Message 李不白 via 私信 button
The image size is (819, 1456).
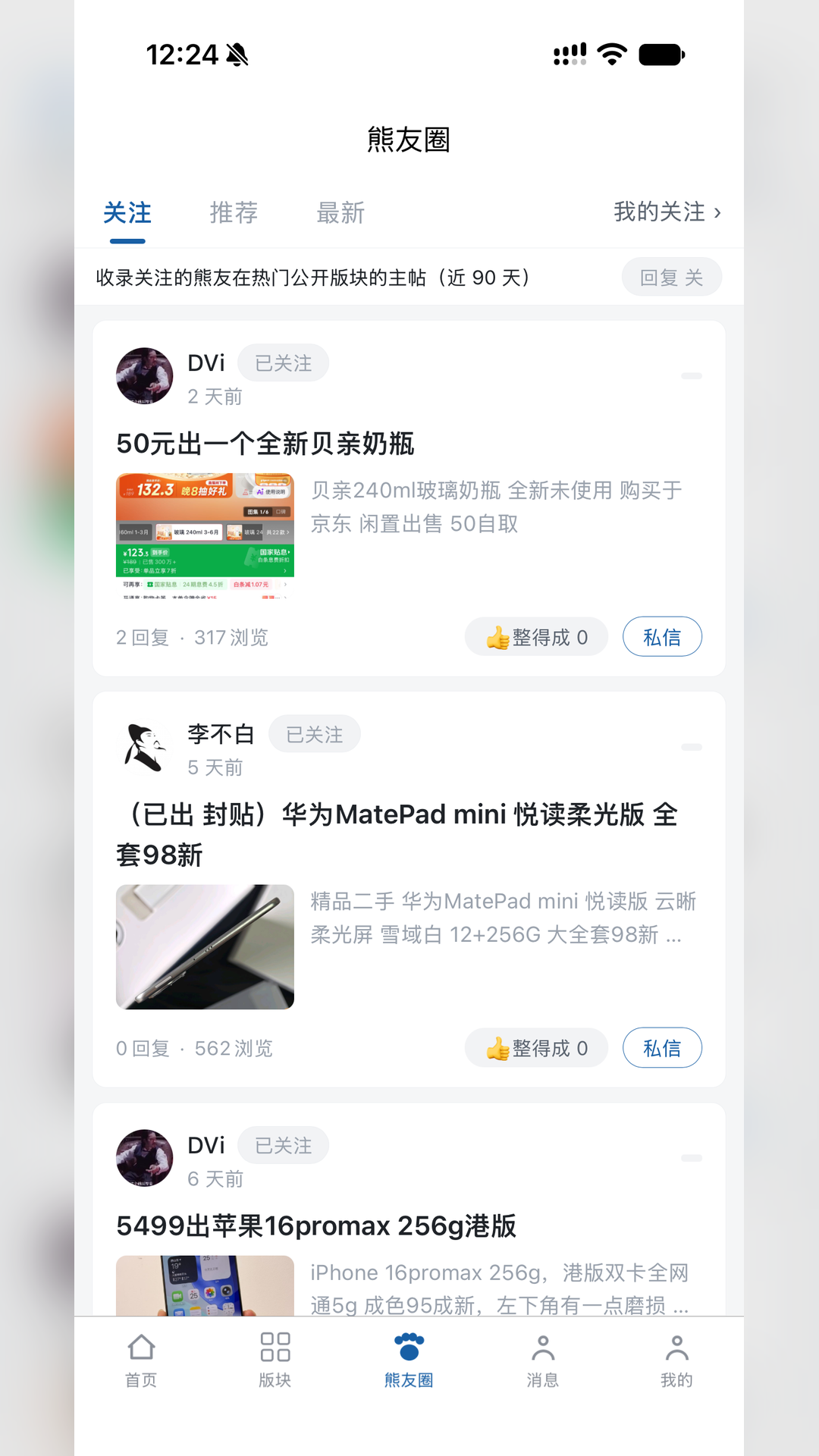pyautogui.click(x=662, y=1048)
